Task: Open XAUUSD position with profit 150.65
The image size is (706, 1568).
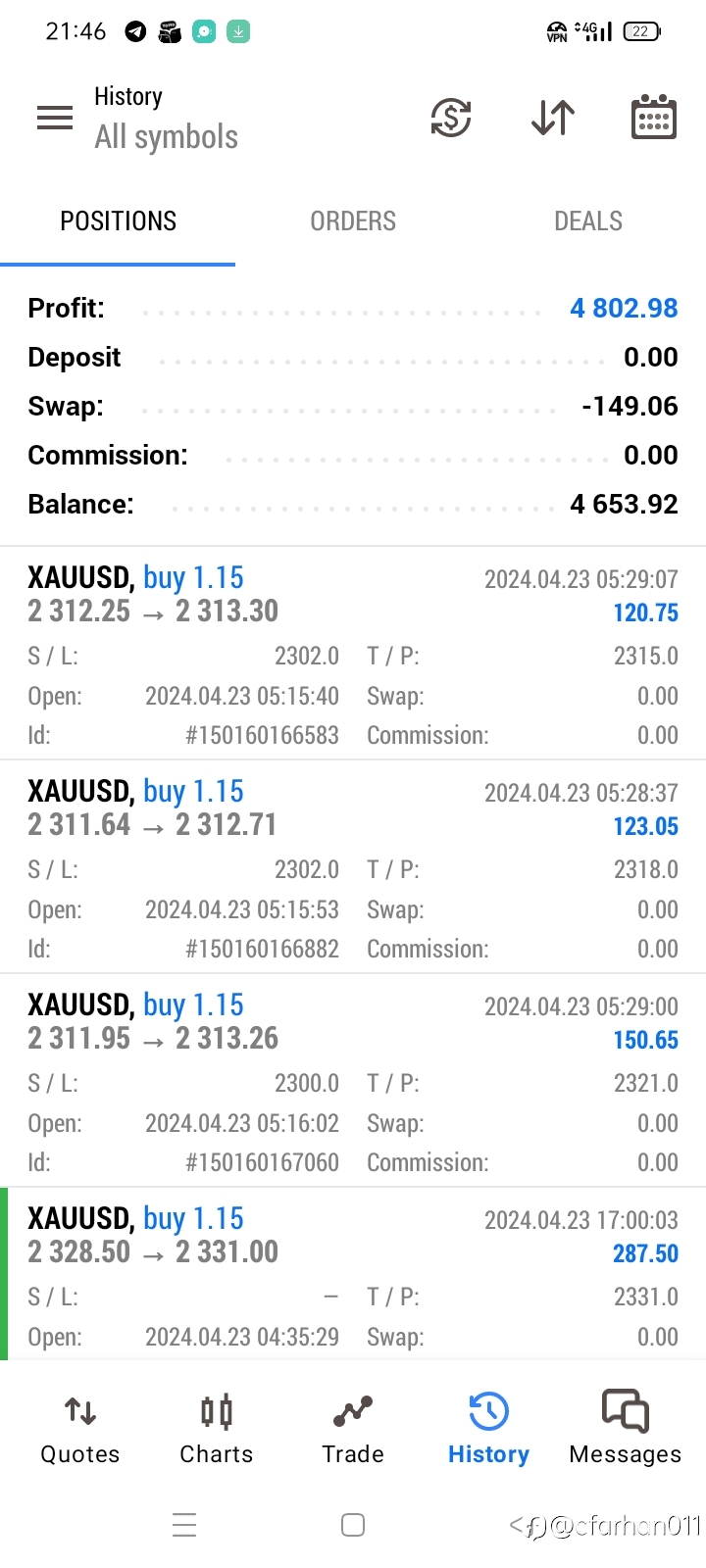Action: (x=353, y=1081)
